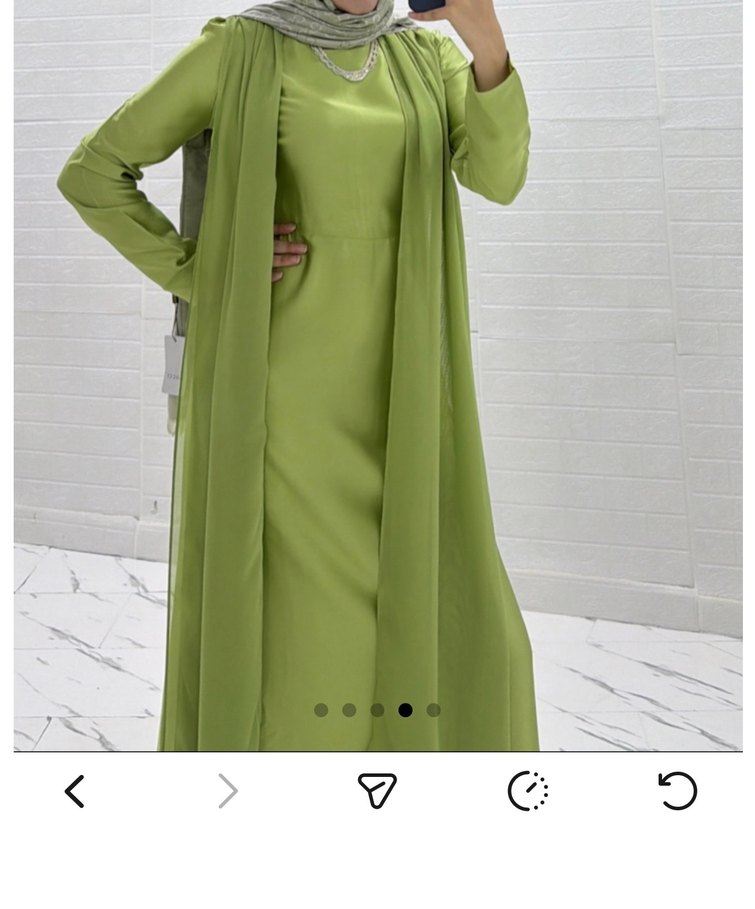755x909 pixels.
Task: Go back to the previous page
Action: click(x=75, y=792)
